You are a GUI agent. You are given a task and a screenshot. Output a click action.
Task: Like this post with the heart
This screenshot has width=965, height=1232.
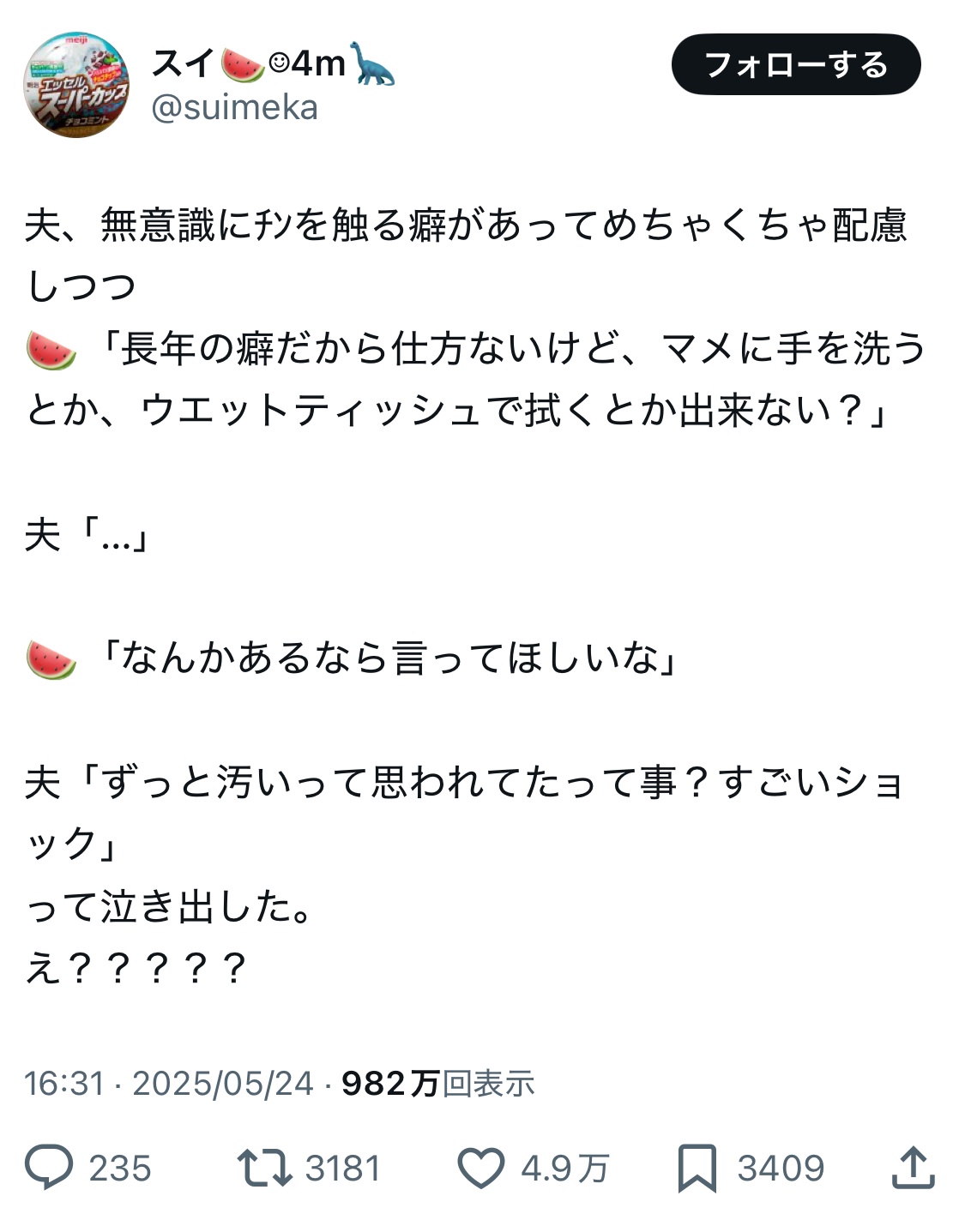[480, 1168]
